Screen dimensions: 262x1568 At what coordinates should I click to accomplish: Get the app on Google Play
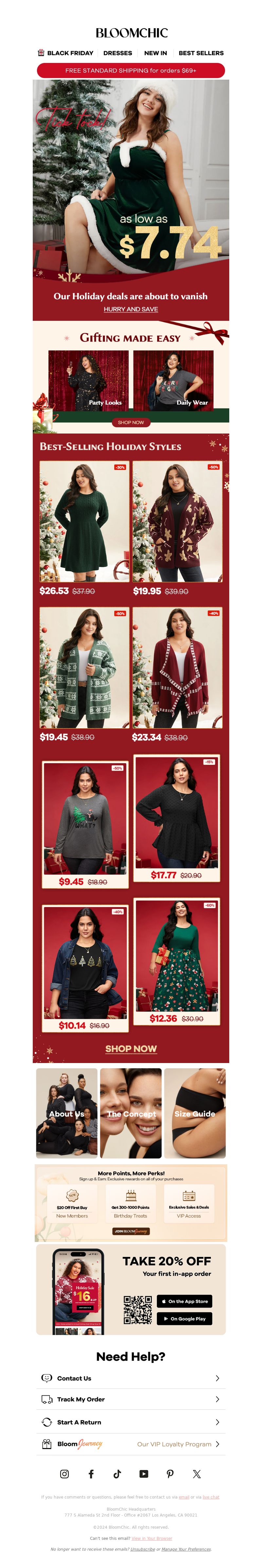(x=184, y=1318)
